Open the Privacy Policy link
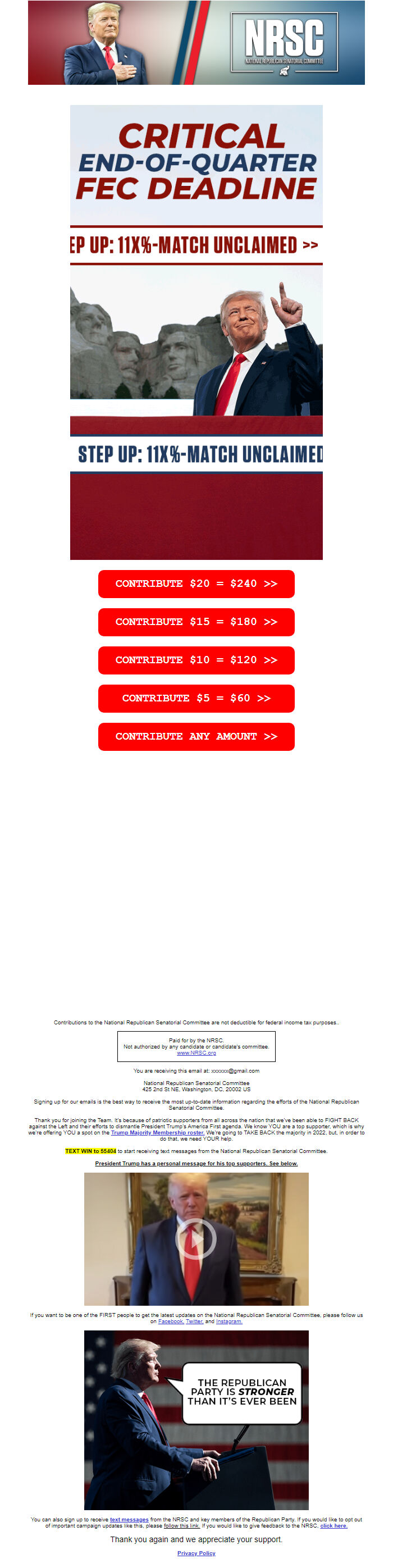Image resolution: width=393 pixels, height=1568 pixels. pyautogui.click(x=196, y=1553)
